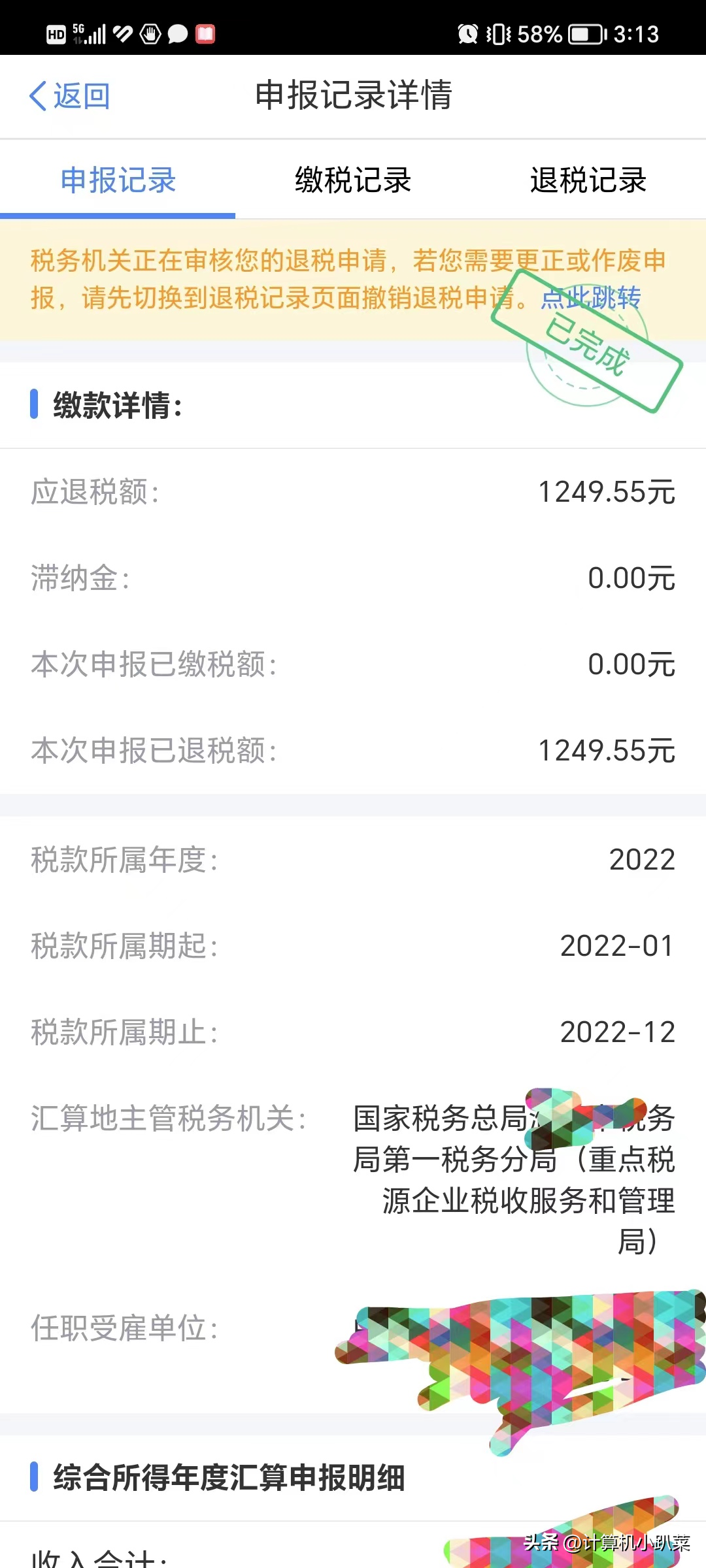Tap the Huawei Health icon in status bar
Viewport: 706px width, 1568px height.
(x=122, y=33)
